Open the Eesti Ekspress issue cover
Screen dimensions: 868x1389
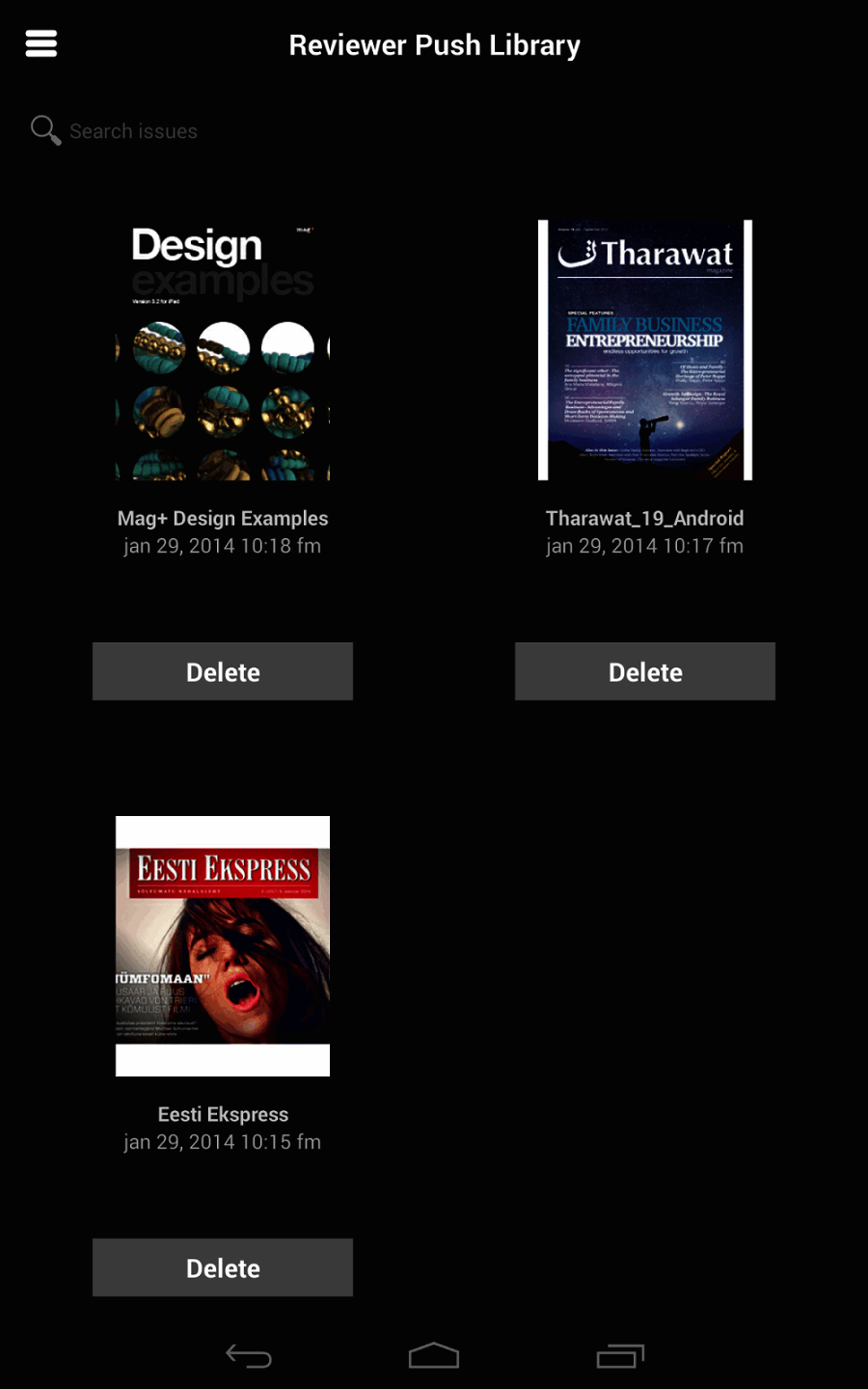pos(223,945)
